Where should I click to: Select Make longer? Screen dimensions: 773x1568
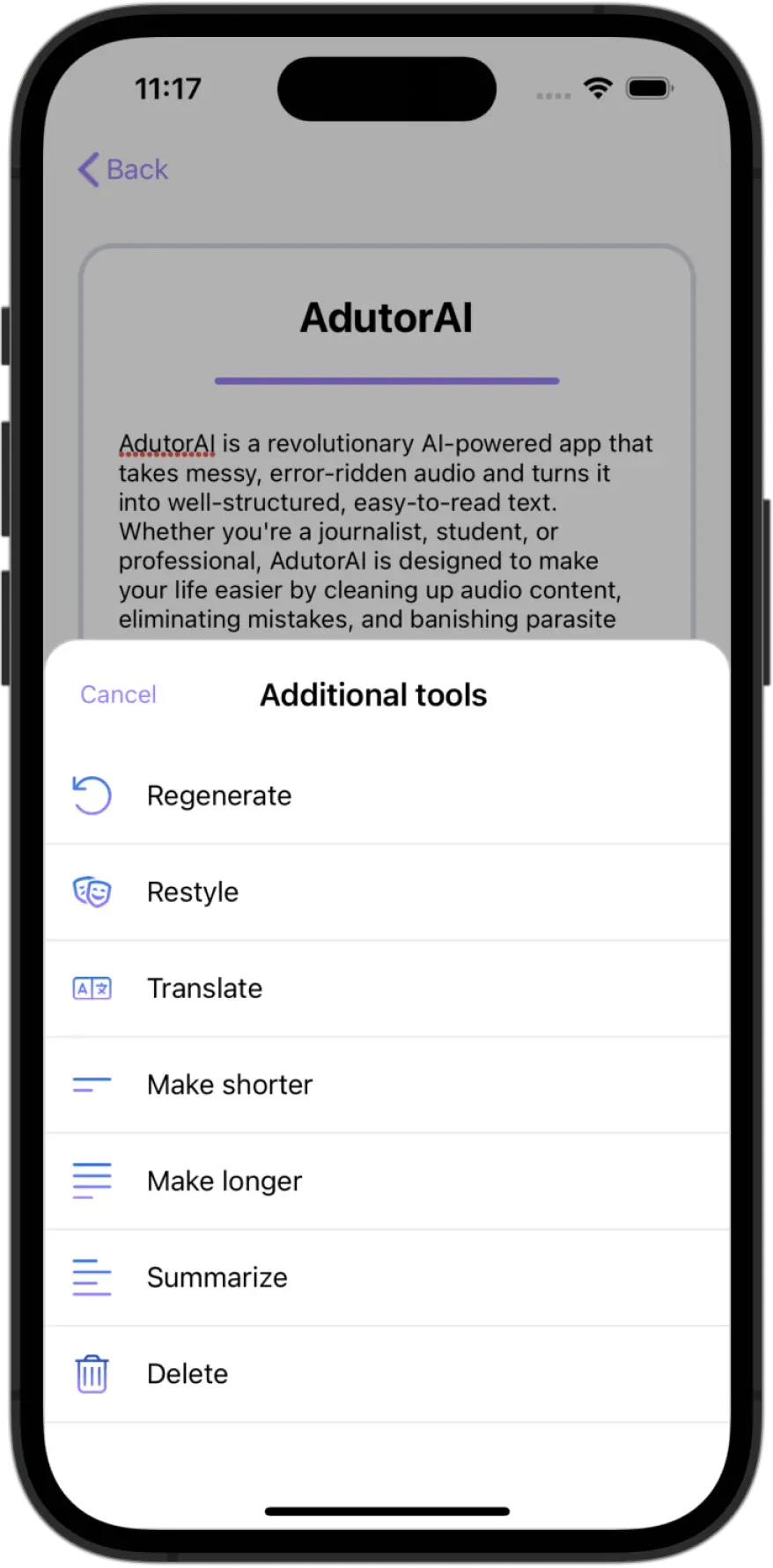(x=224, y=1180)
